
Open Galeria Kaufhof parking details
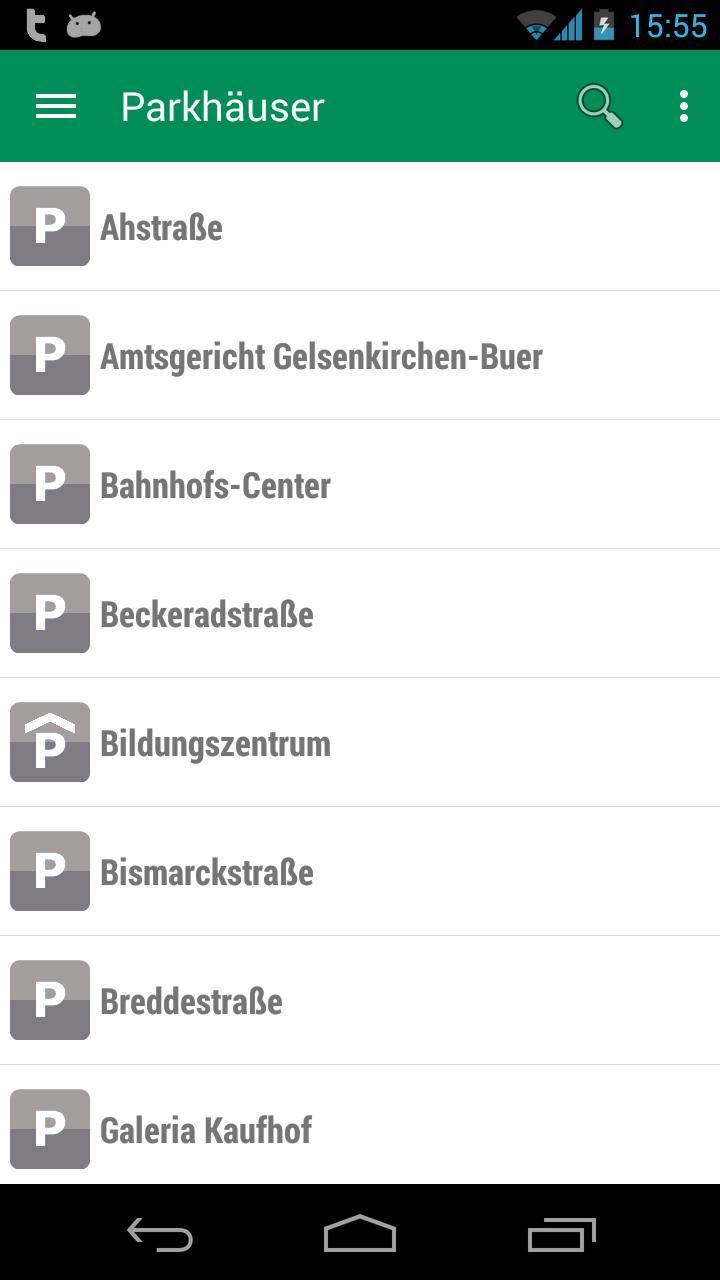pos(300,1128)
